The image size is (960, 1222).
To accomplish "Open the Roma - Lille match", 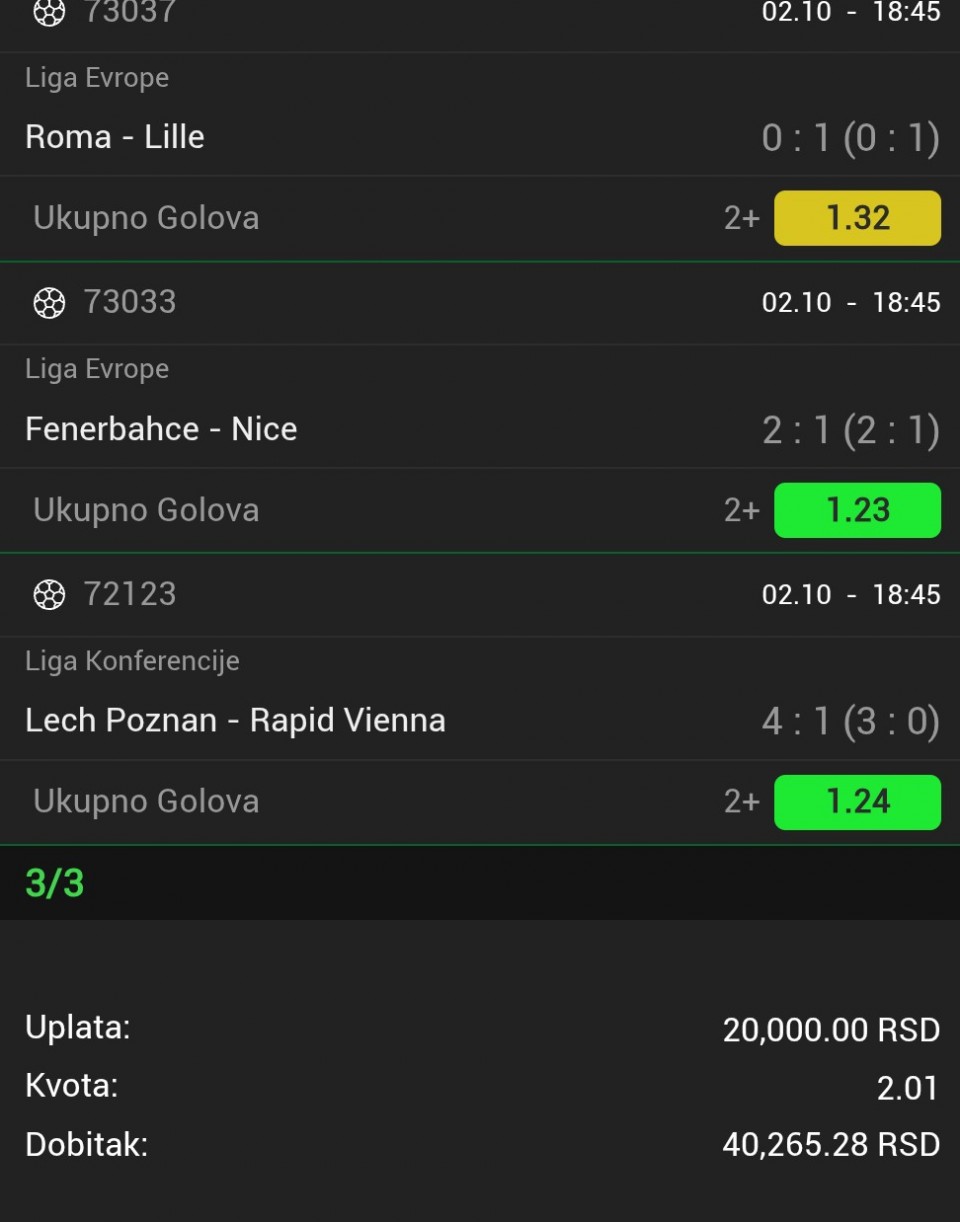I will click(115, 137).
